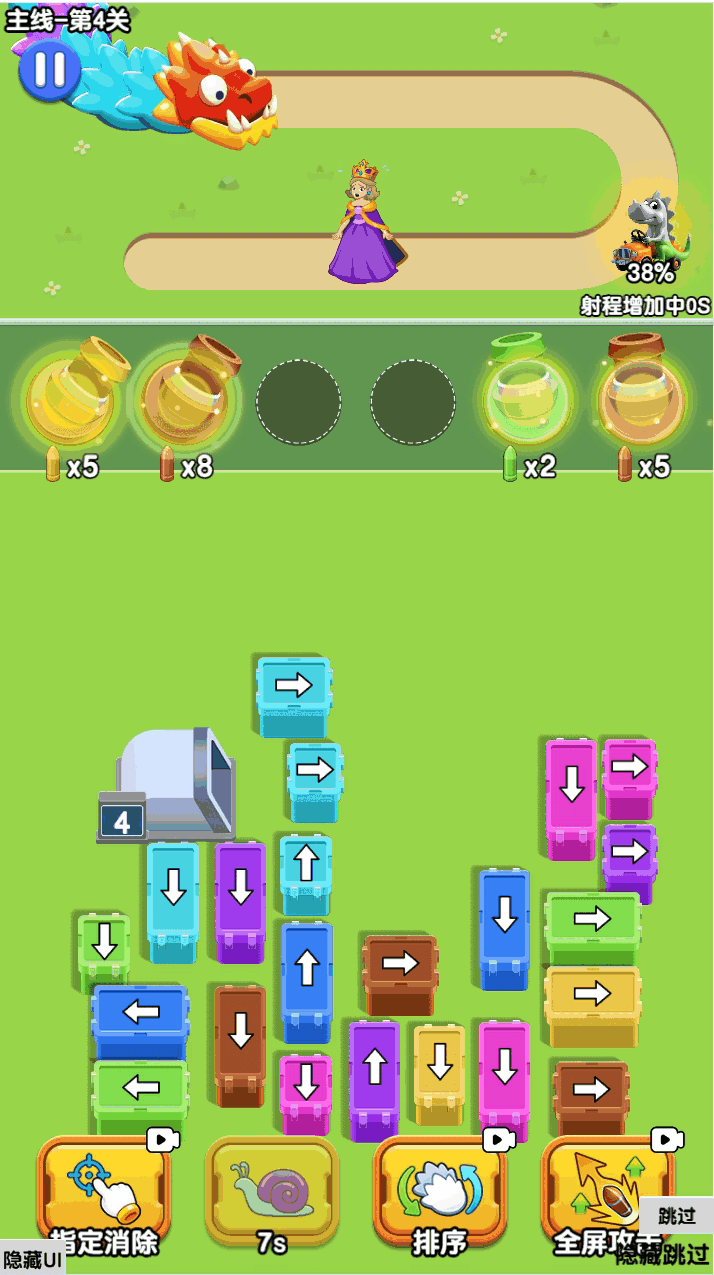Tap 隐藏跳过 to hide skip
The height and width of the screenshot is (1275, 714).
[662, 1255]
